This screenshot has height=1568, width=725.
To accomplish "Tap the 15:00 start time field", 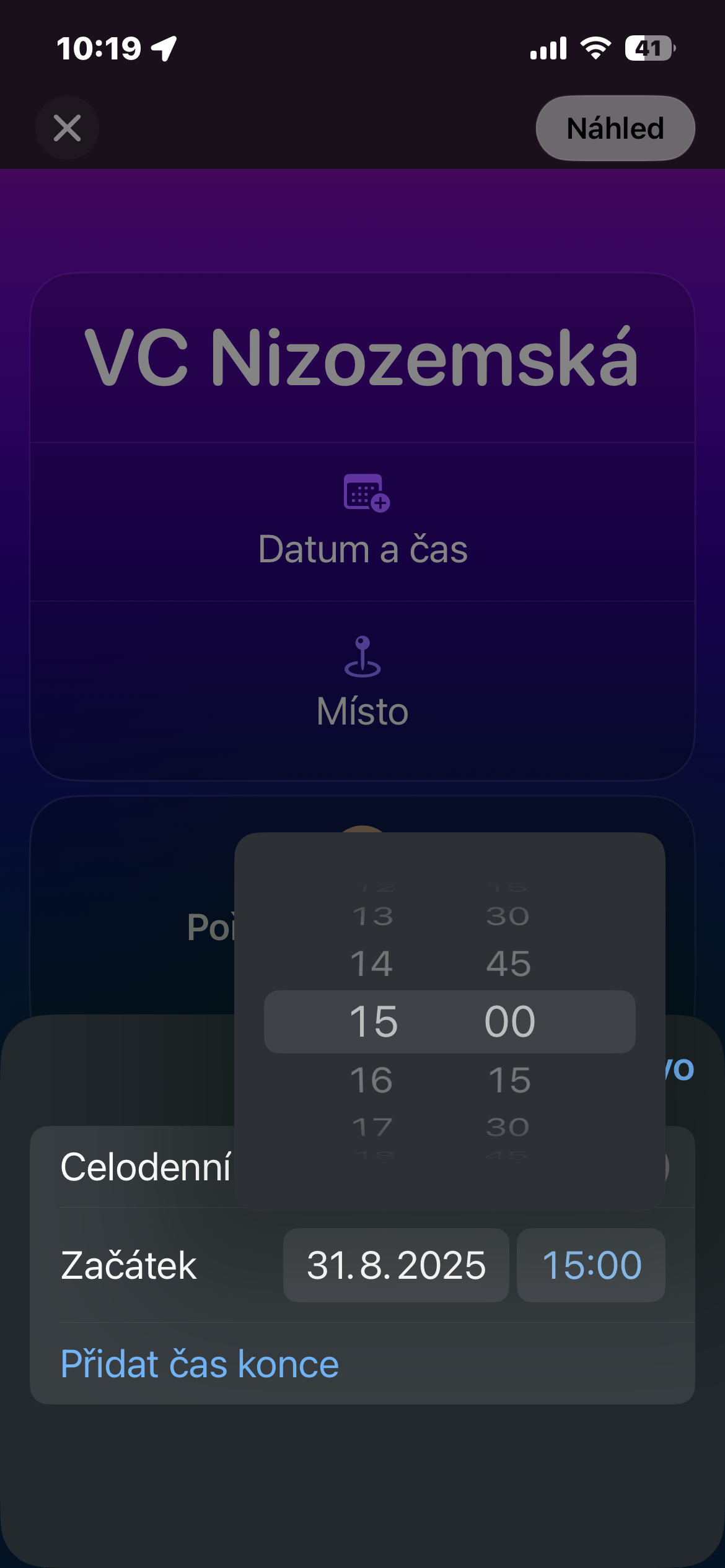I will click(x=591, y=1265).
